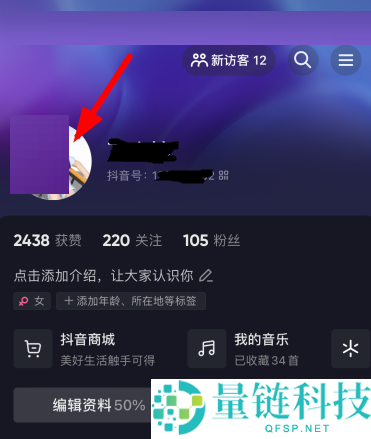371x439 pixels.
Task: View the 获赞 likes count
Action: point(47,240)
